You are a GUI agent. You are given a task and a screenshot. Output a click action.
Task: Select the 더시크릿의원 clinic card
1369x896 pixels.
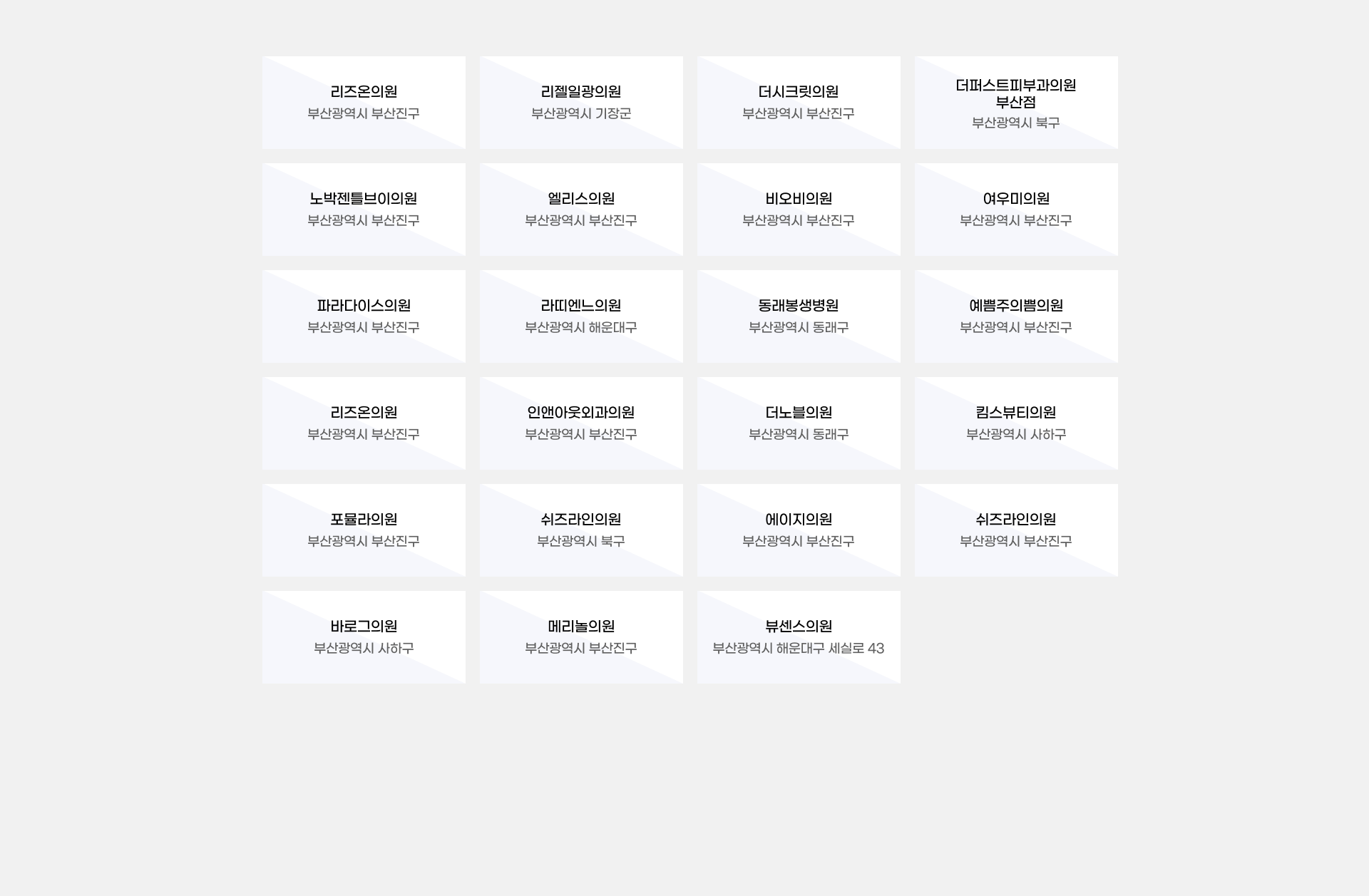point(799,103)
